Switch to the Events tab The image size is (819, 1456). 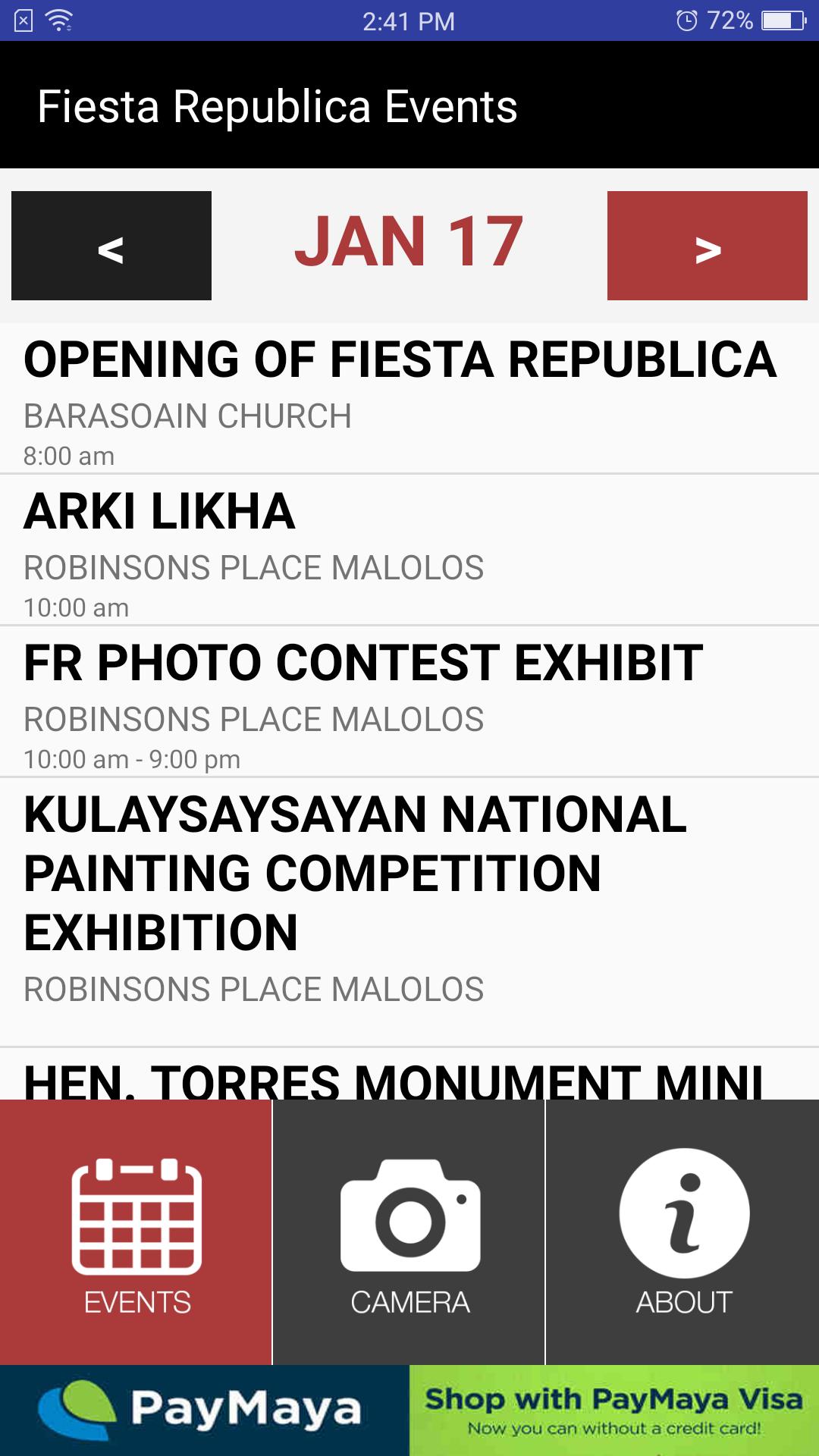pyautogui.click(x=136, y=1232)
